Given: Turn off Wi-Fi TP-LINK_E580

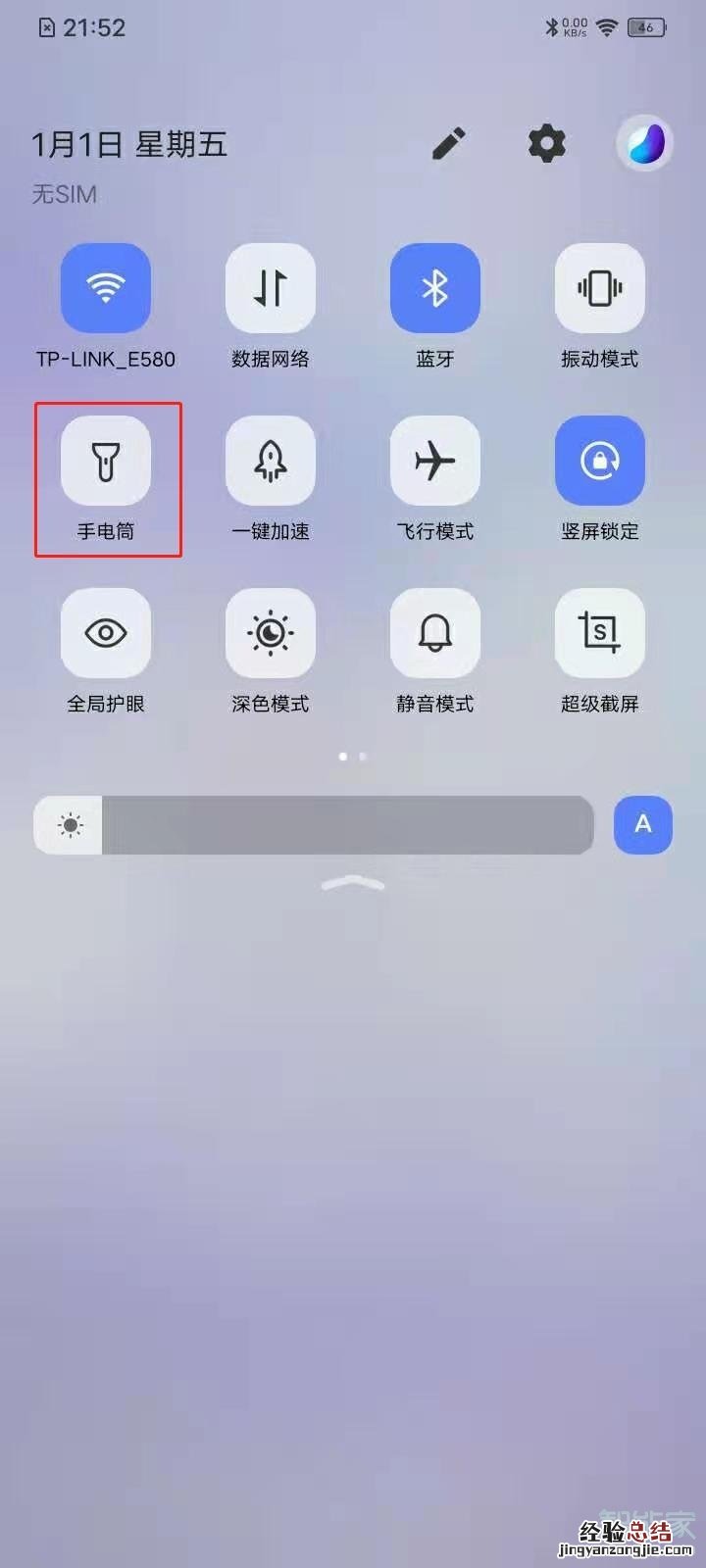Looking at the screenshot, I should tap(106, 288).
